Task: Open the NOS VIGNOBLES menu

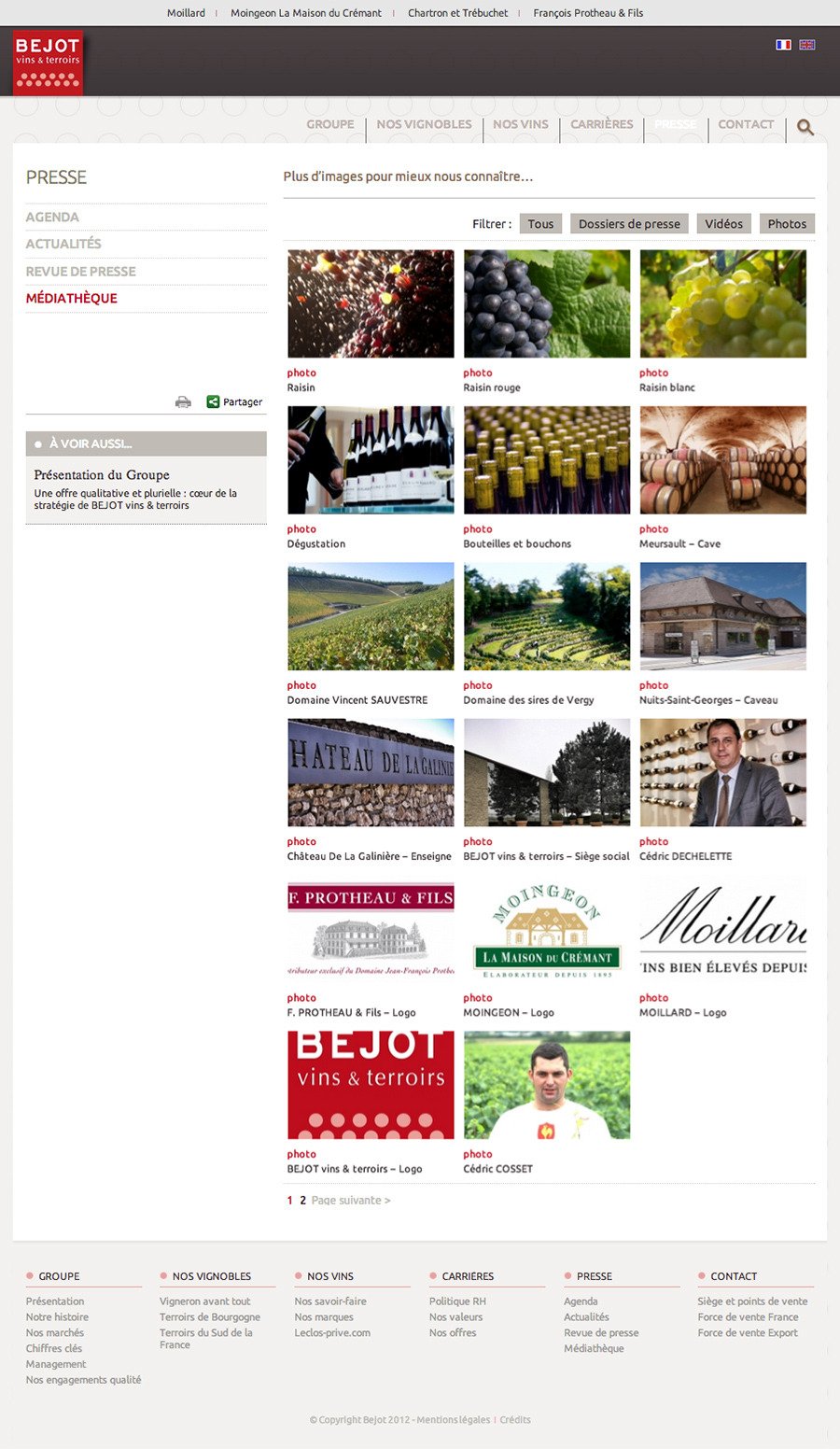Action: click(424, 124)
